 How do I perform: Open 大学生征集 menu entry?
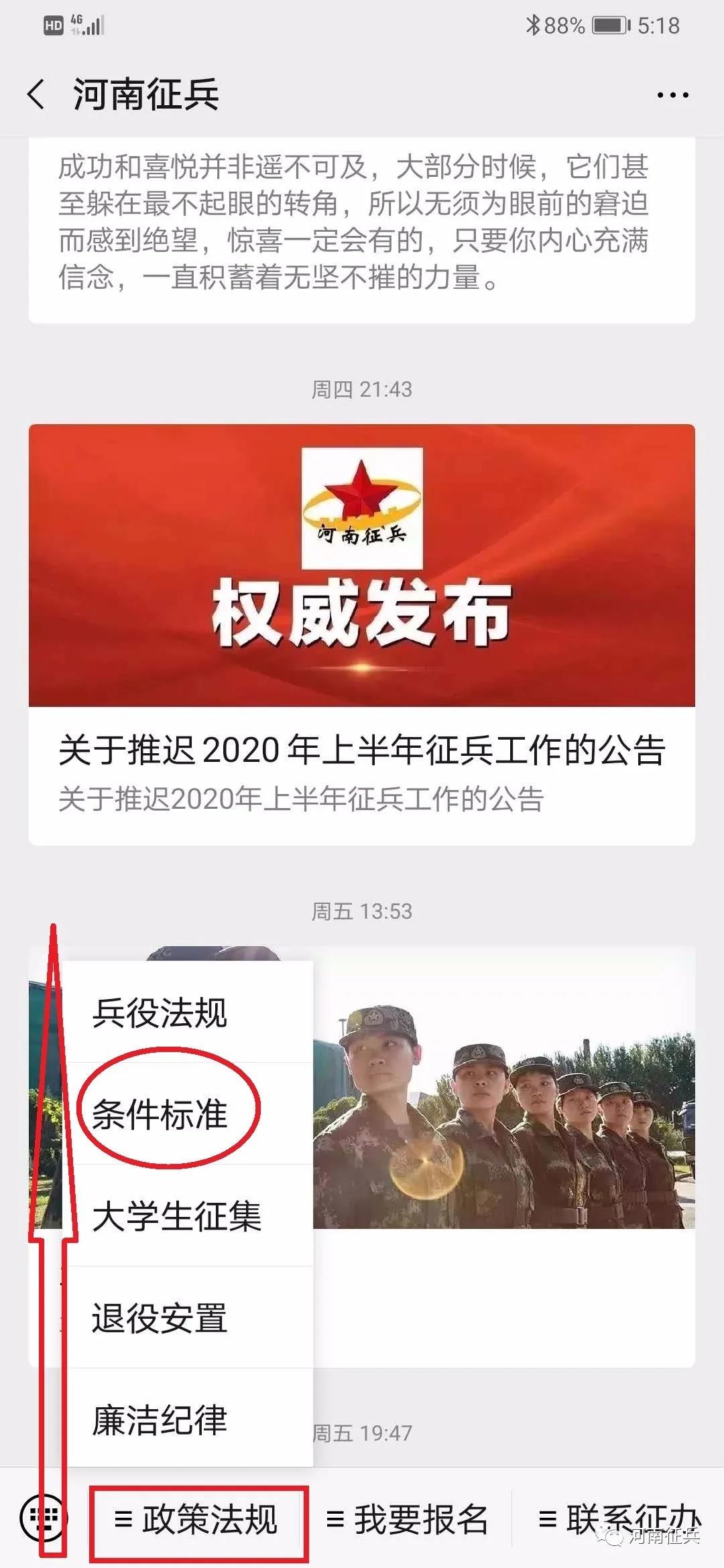pyautogui.click(x=176, y=1216)
